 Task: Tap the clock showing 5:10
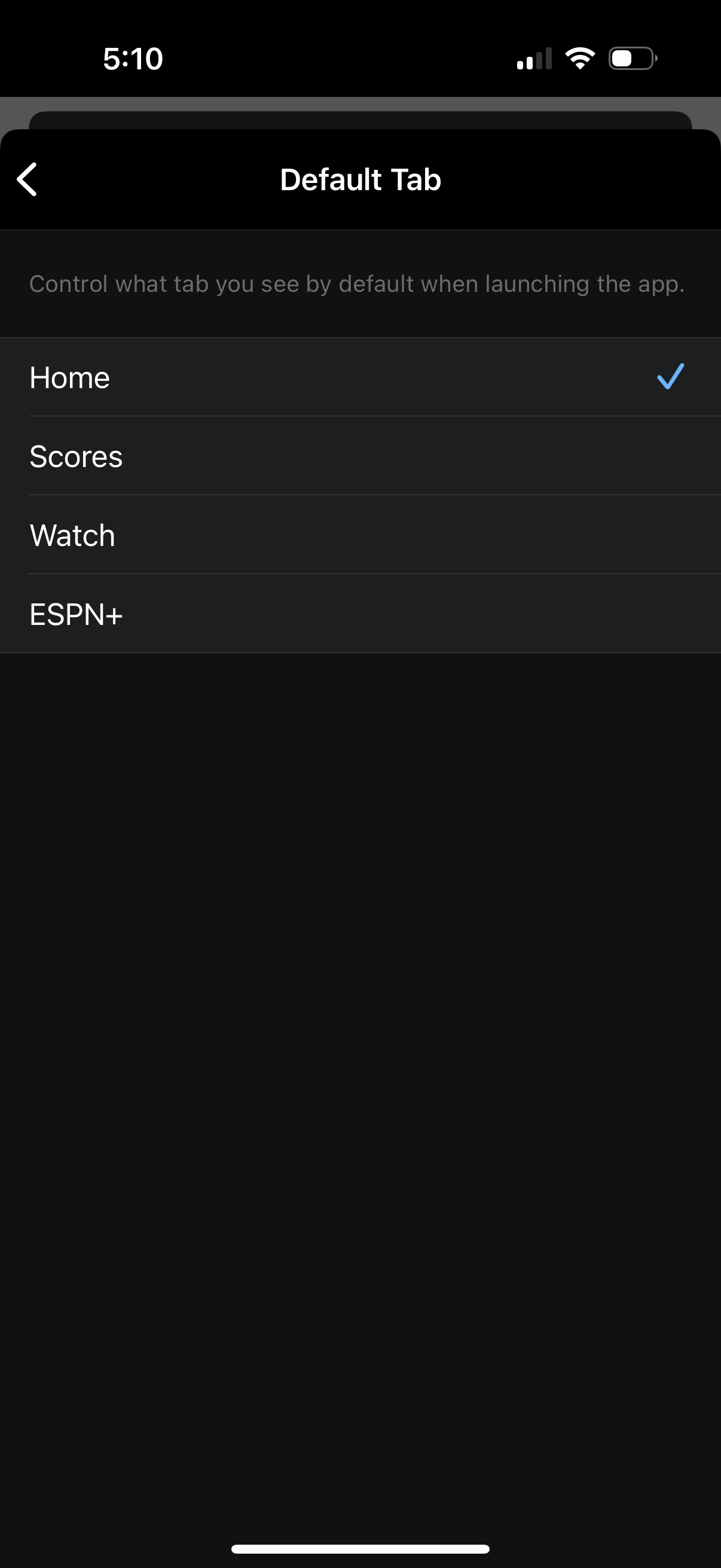pos(133,58)
